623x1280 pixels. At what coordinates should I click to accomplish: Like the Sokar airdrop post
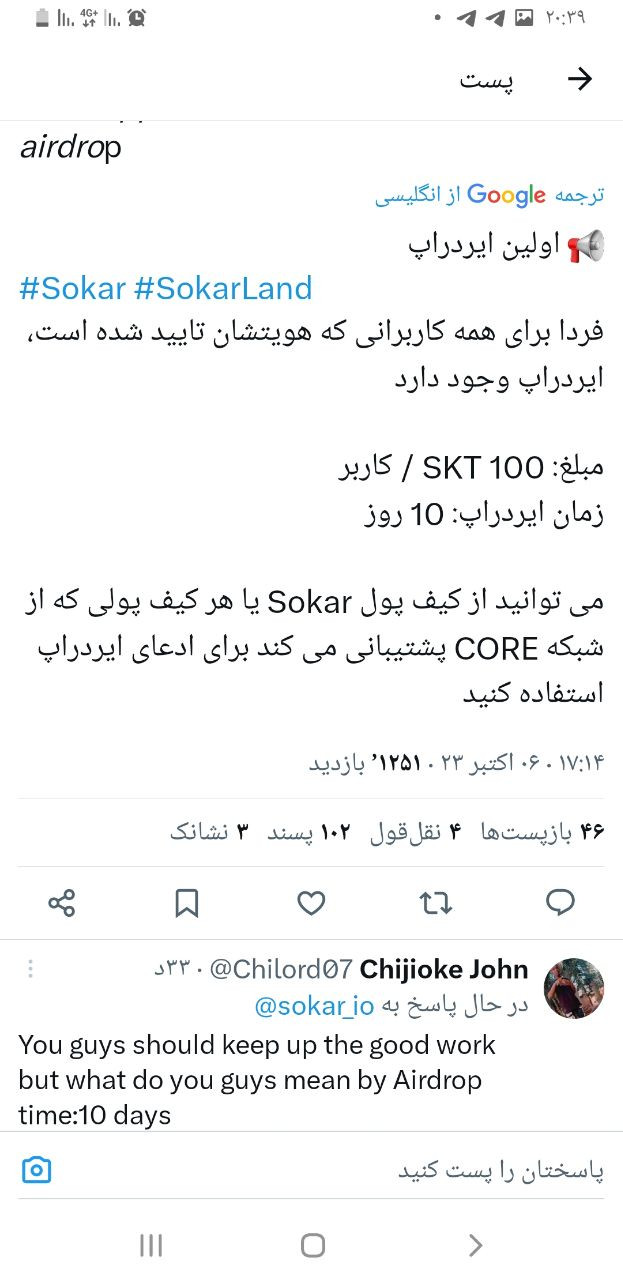coord(312,903)
